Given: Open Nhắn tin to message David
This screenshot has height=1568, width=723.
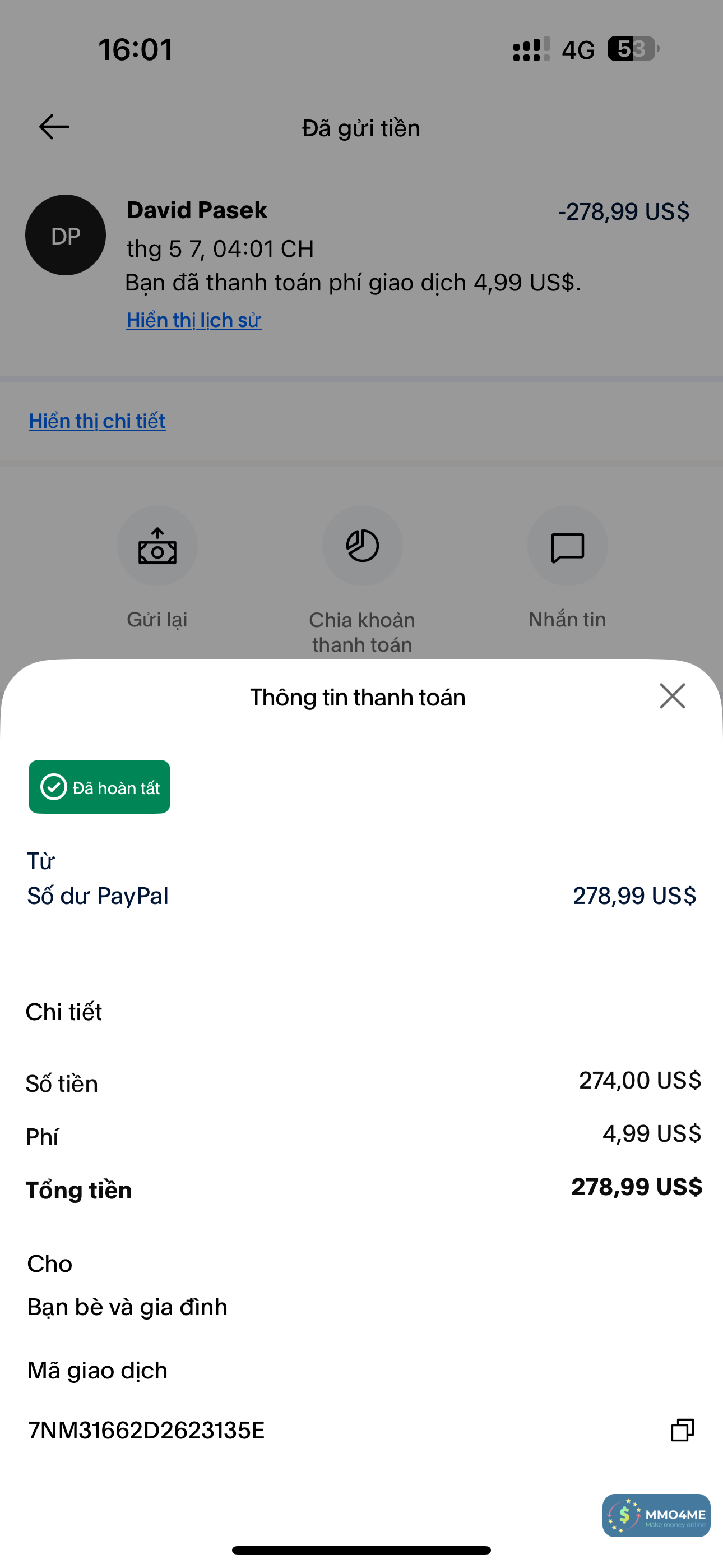Looking at the screenshot, I should coord(567,546).
